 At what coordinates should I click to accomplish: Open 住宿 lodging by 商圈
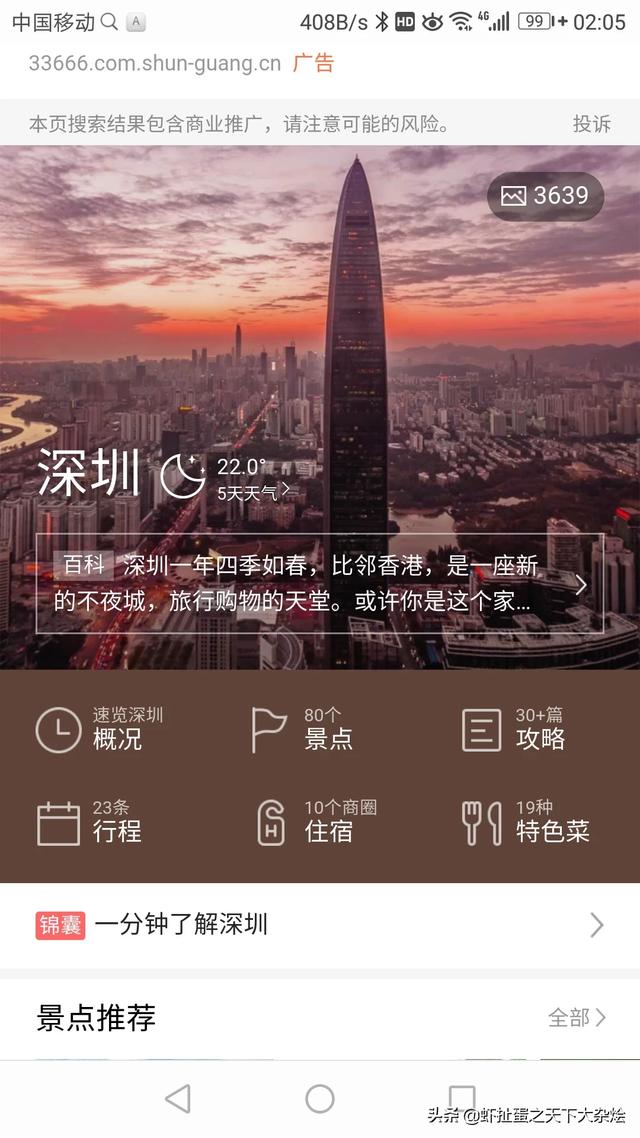(x=316, y=823)
